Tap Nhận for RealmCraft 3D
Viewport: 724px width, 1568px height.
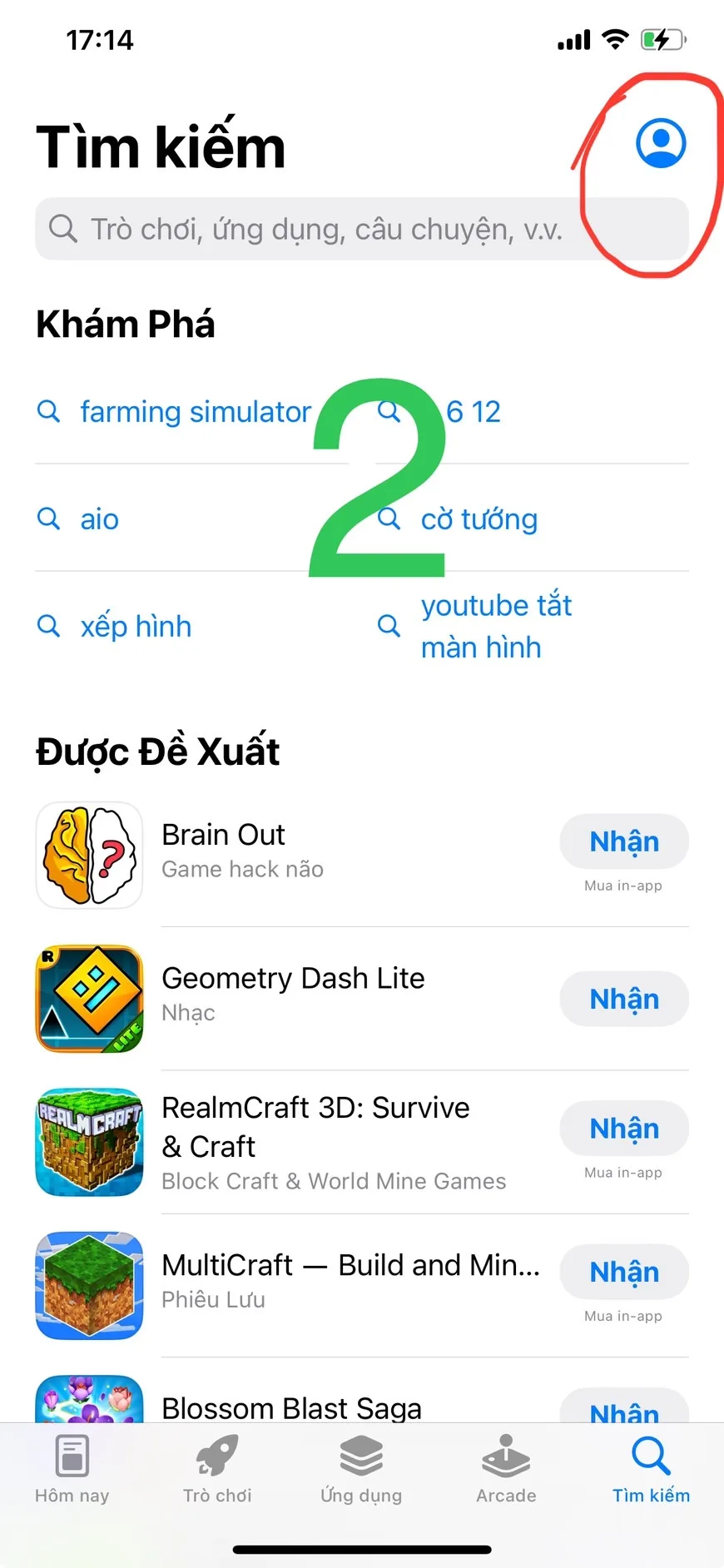coord(624,1129)
